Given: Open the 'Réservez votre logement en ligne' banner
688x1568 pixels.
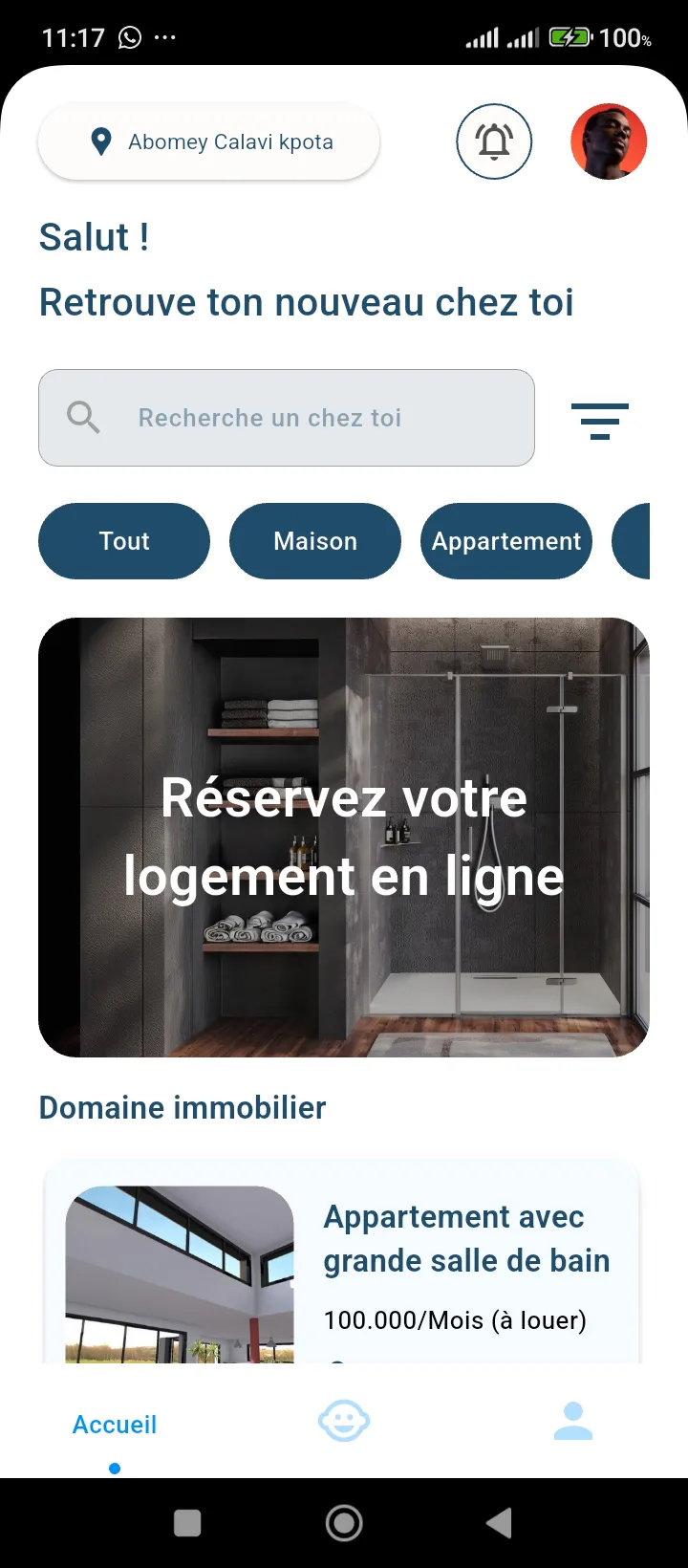Looking at the screenshot, I should pos(344,838).
